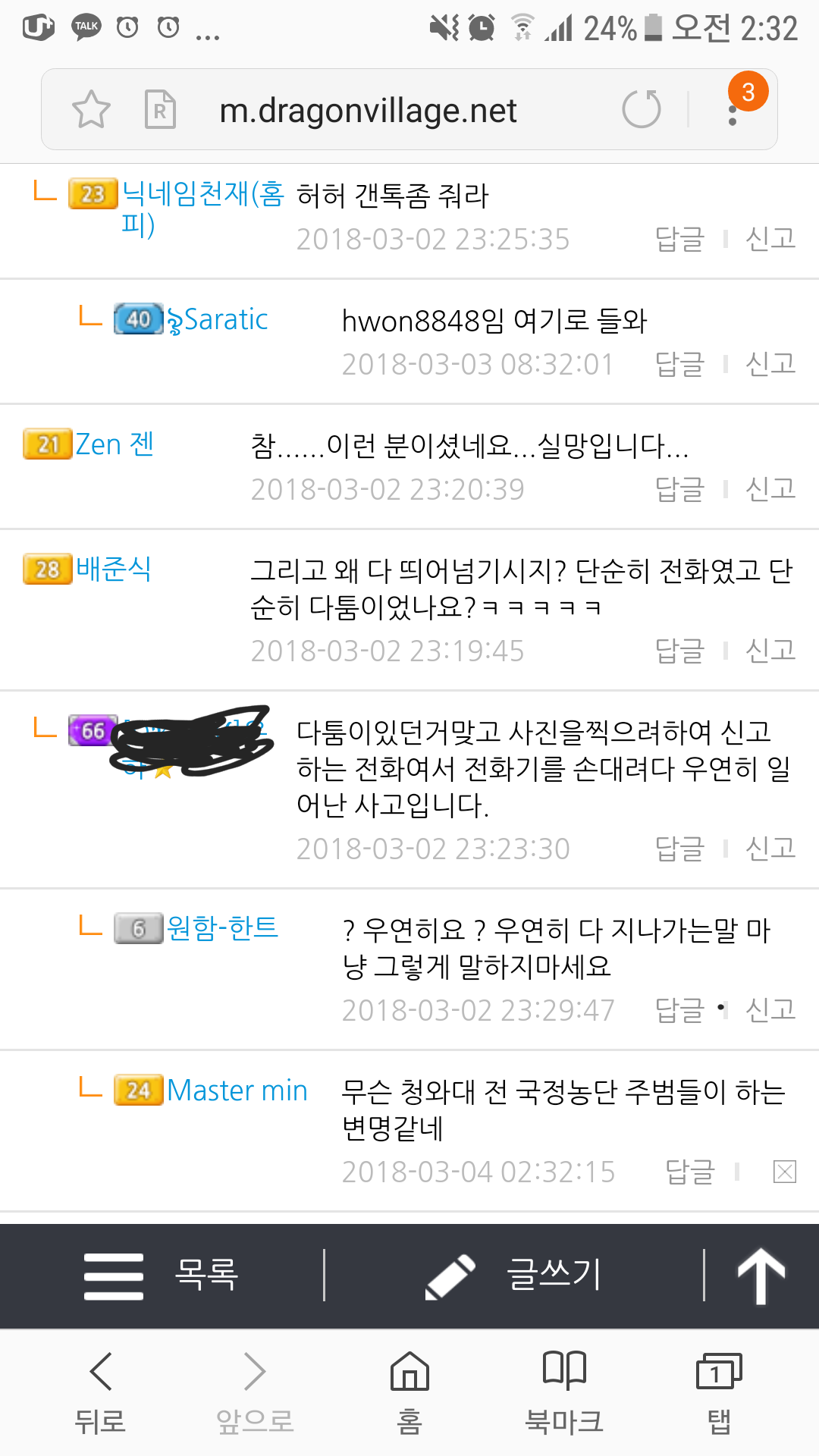Reply to 원함-한트's comment

click(x=679, y=1009)
